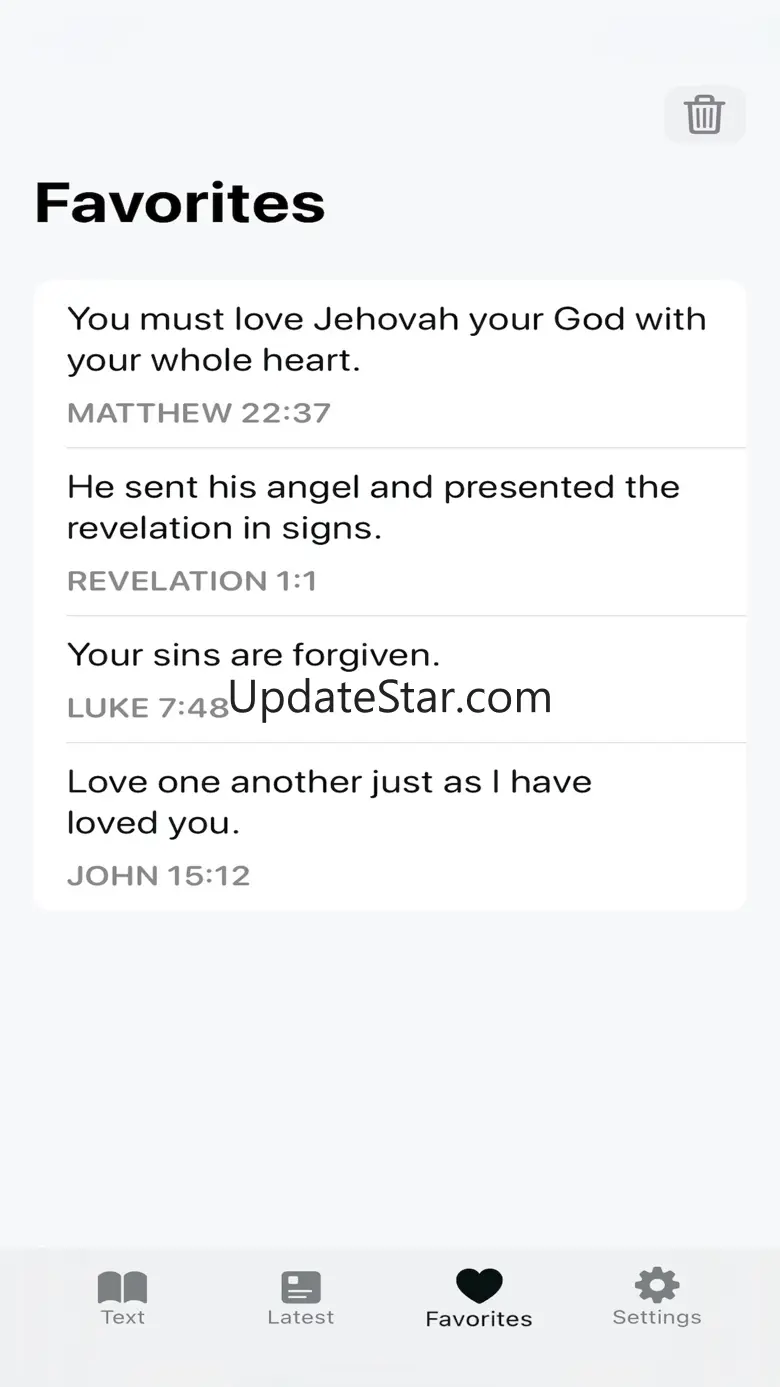Open the Revelation 1:1 favorite verse
Screen dimensions: 780x1387
tap(388, 532)
